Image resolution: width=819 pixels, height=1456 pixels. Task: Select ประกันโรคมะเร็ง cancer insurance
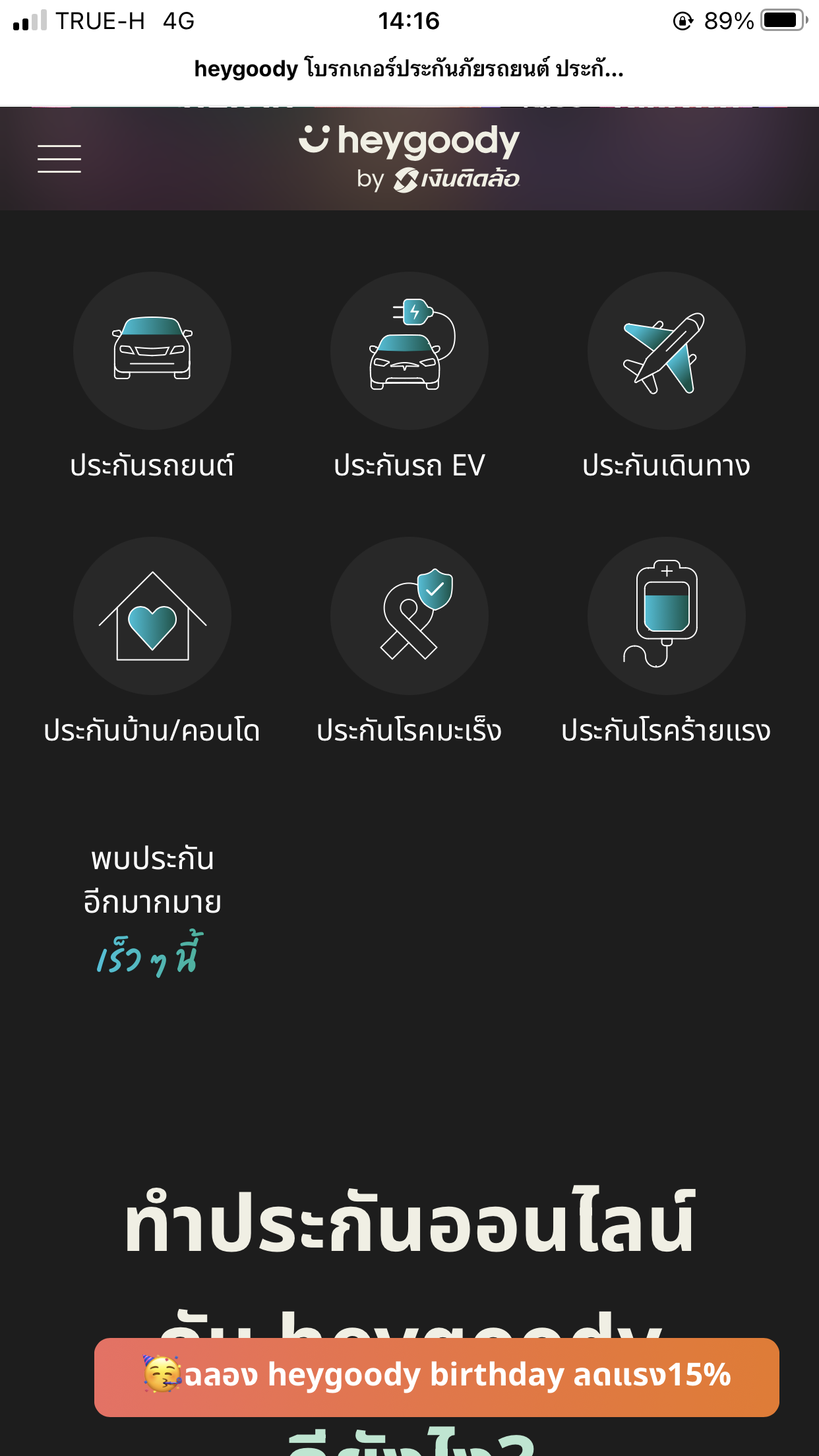(x=409, y=642)
